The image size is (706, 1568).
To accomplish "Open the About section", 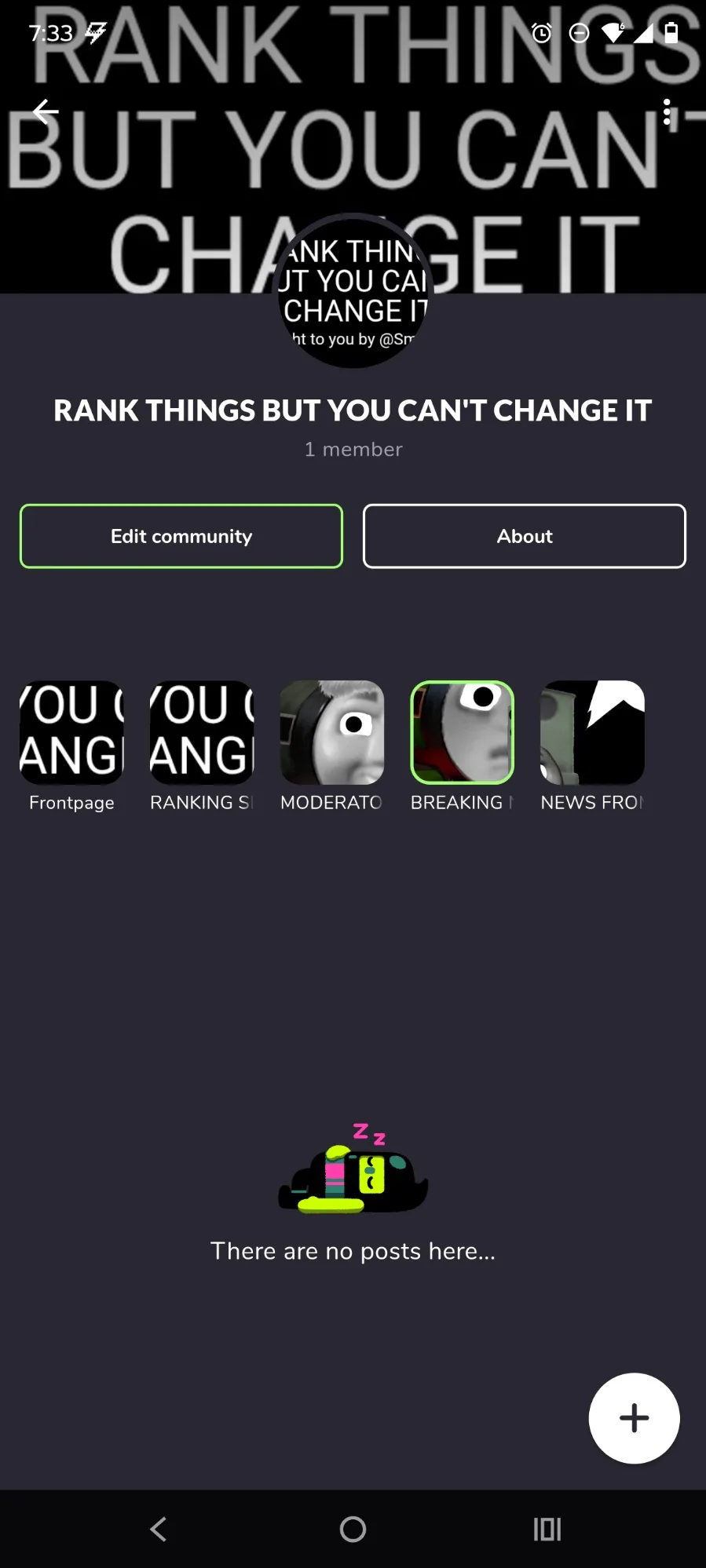I will pyautogui.click(x=525, y=536).
